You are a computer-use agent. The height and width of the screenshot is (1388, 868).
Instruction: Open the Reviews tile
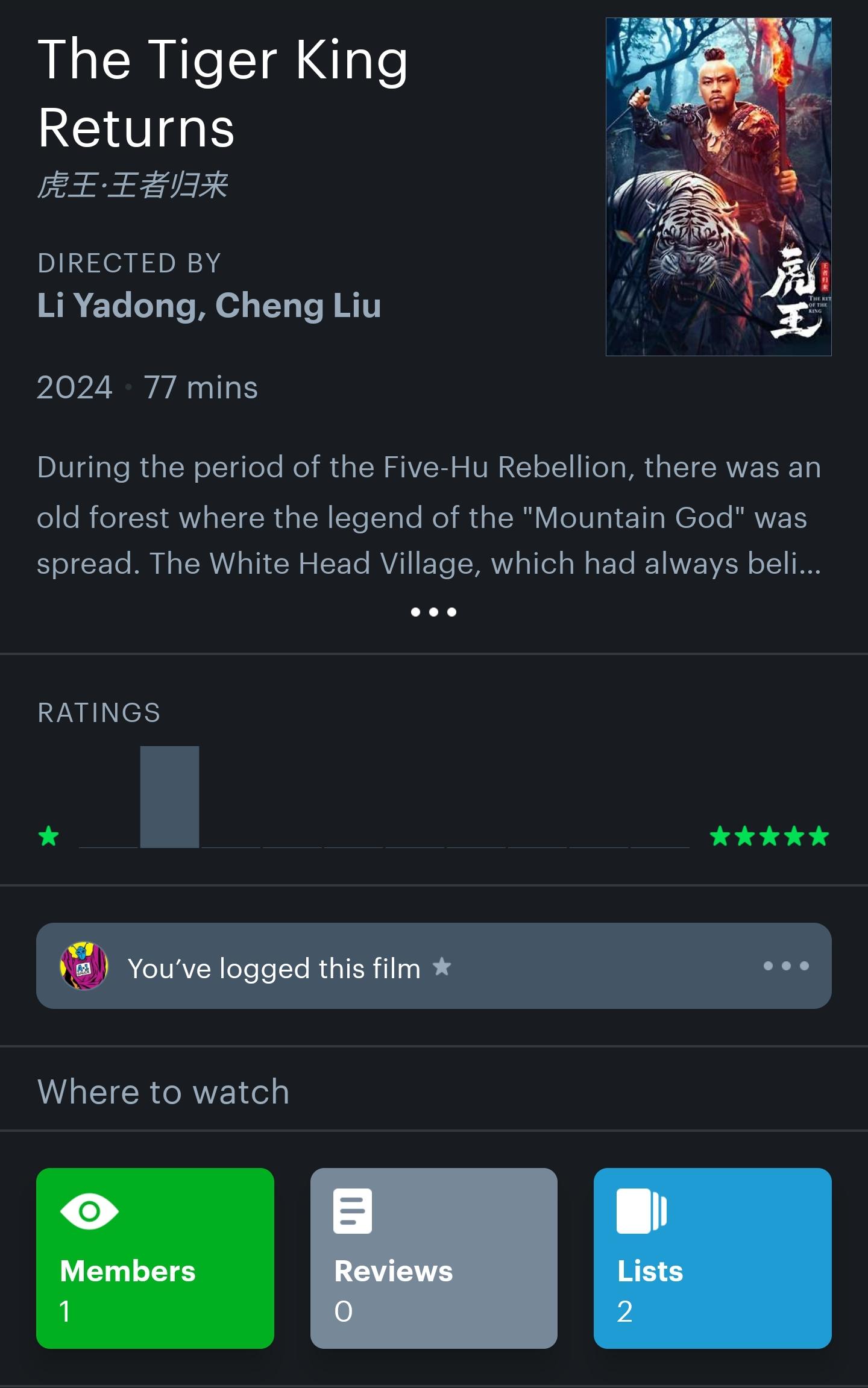pos(433,1258)
